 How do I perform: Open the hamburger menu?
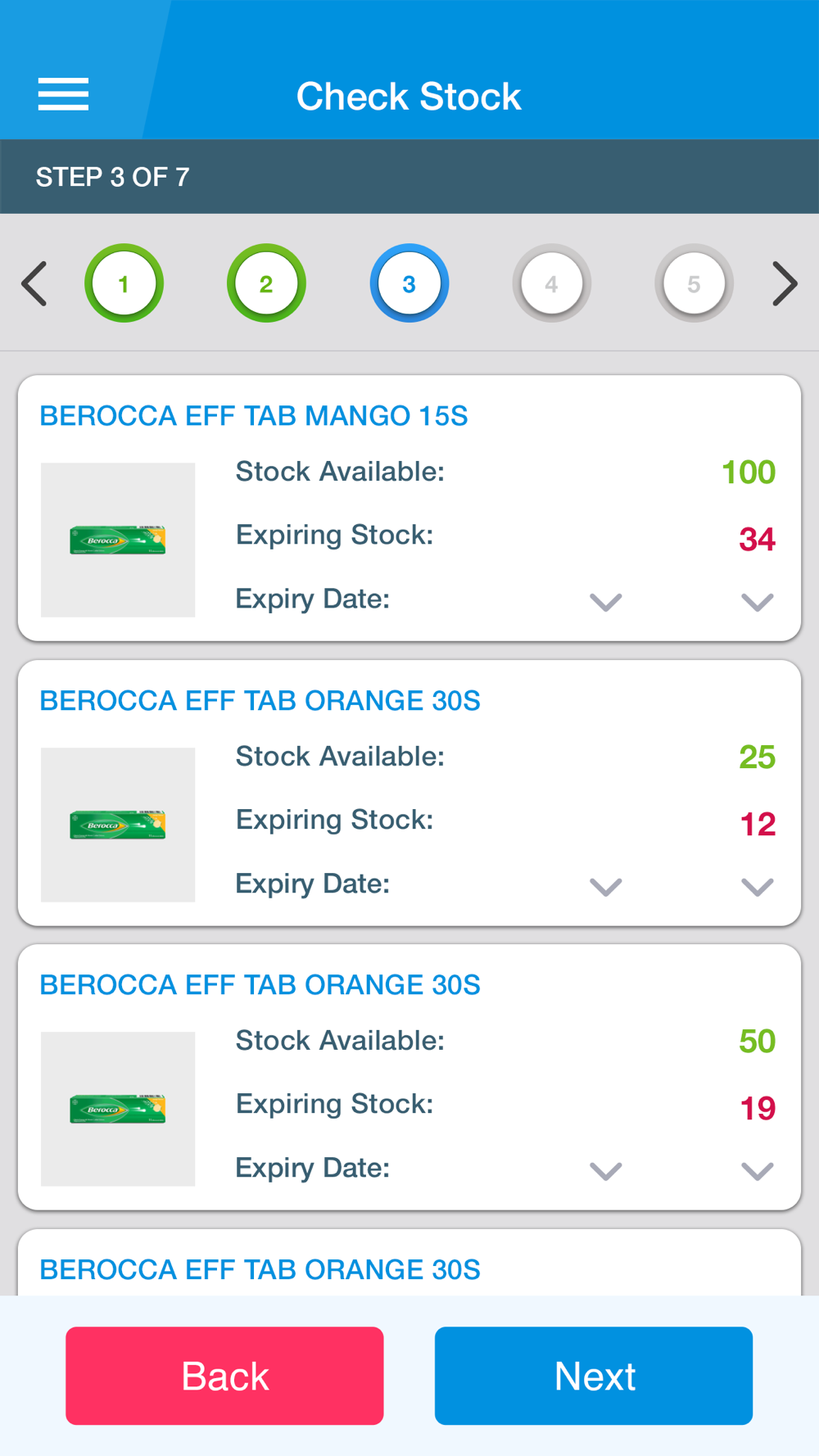(x=63, y=94)
